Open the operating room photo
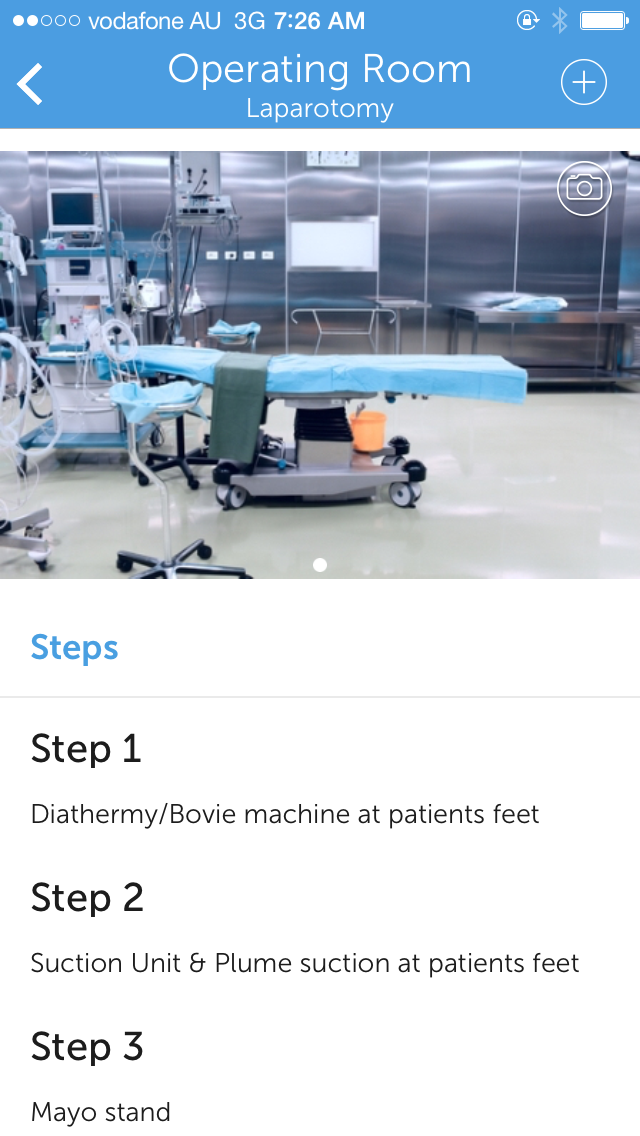 click(x=320, y=364)
